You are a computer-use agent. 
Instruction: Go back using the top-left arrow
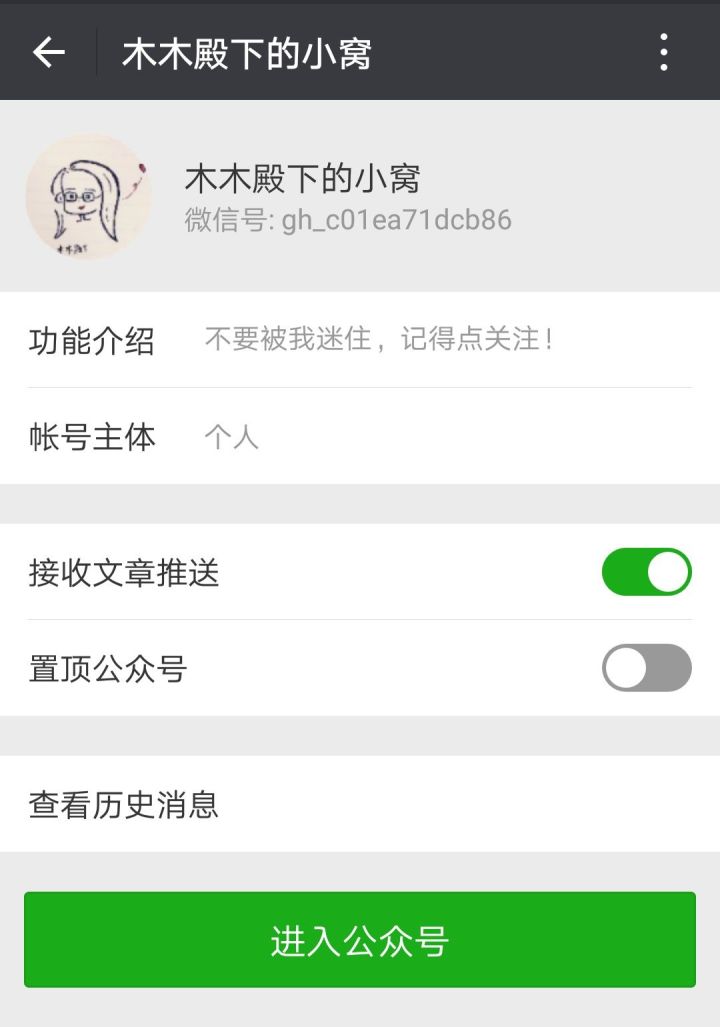point(48,52)
